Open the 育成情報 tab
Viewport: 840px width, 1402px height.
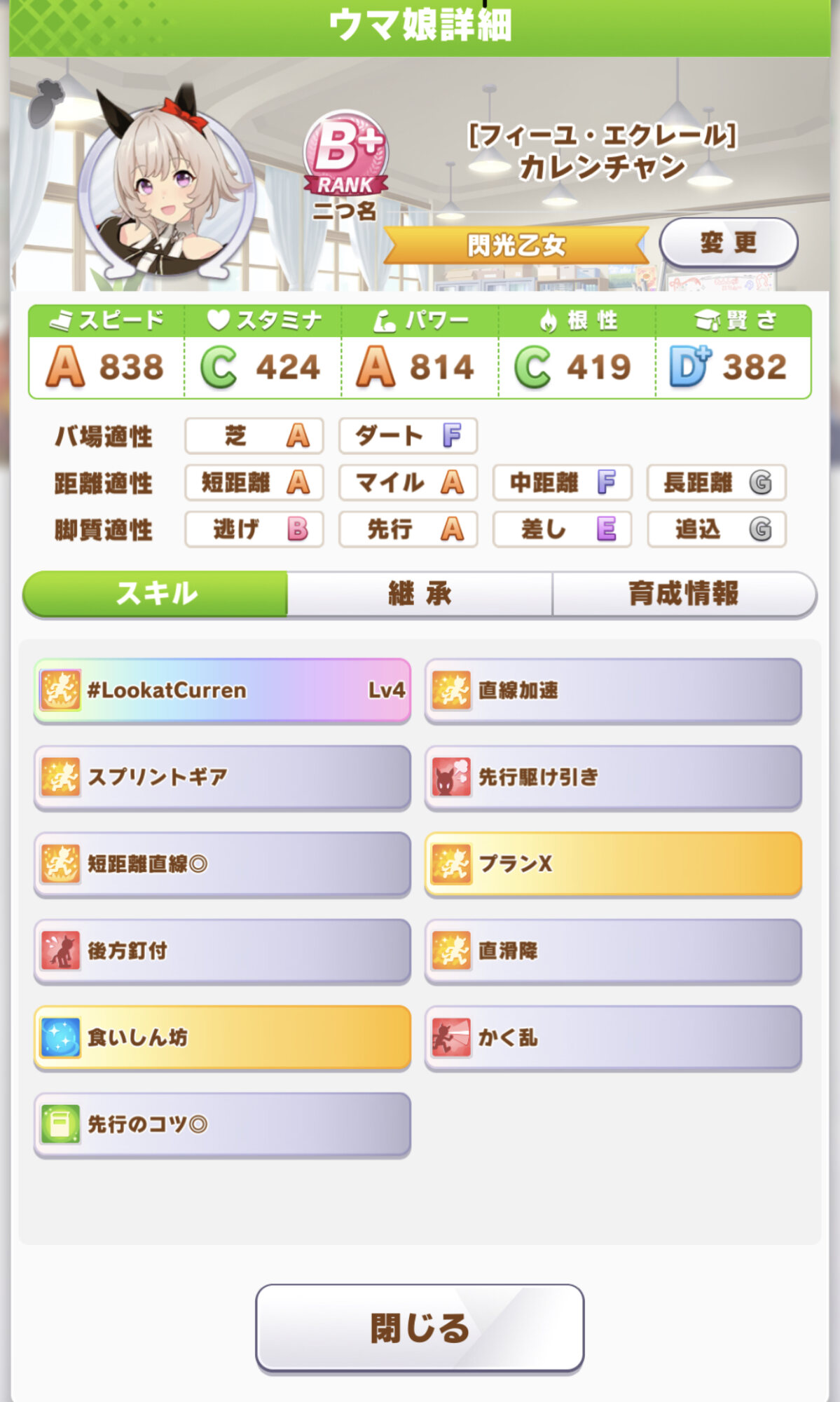[x=684, y=594]
